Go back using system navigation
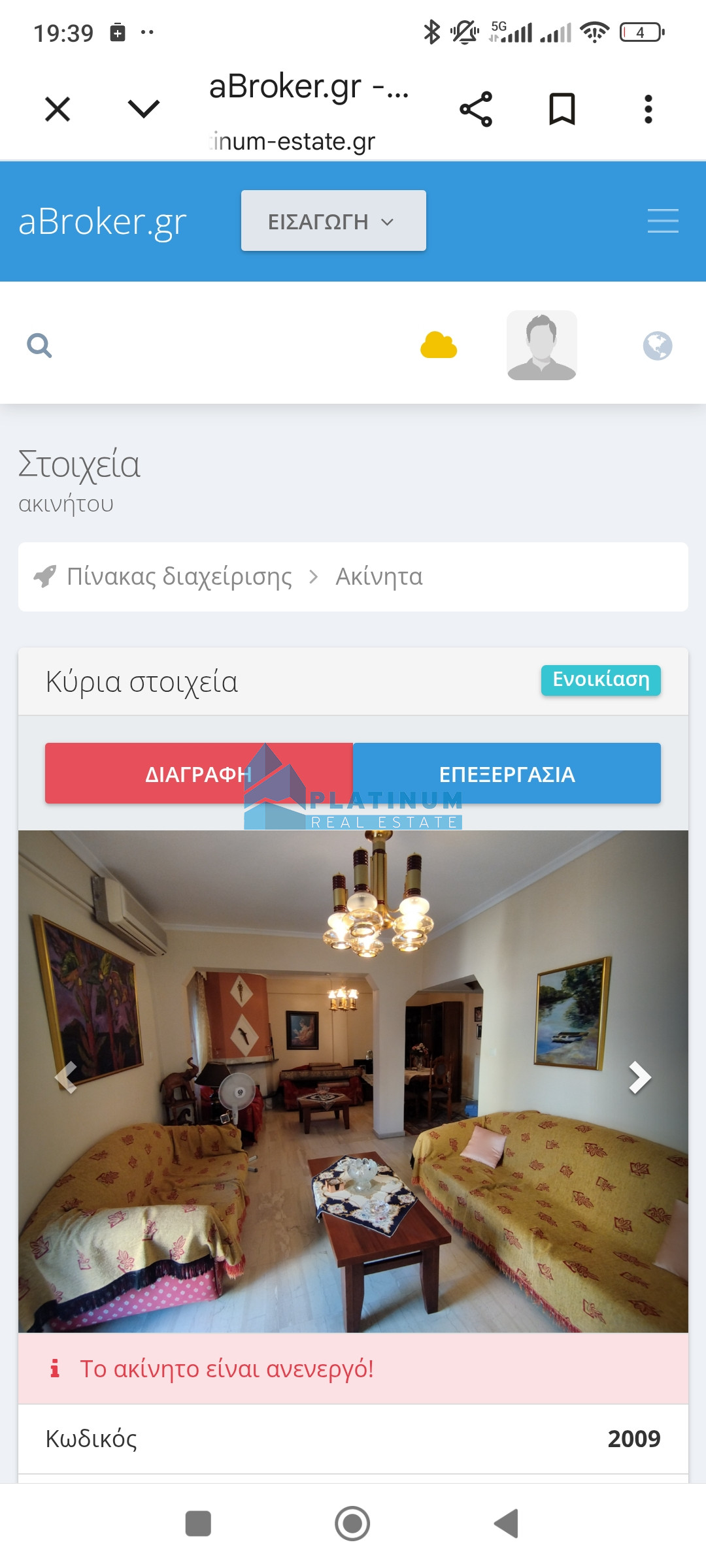 pyautogui.click(x=507, y=1524)
